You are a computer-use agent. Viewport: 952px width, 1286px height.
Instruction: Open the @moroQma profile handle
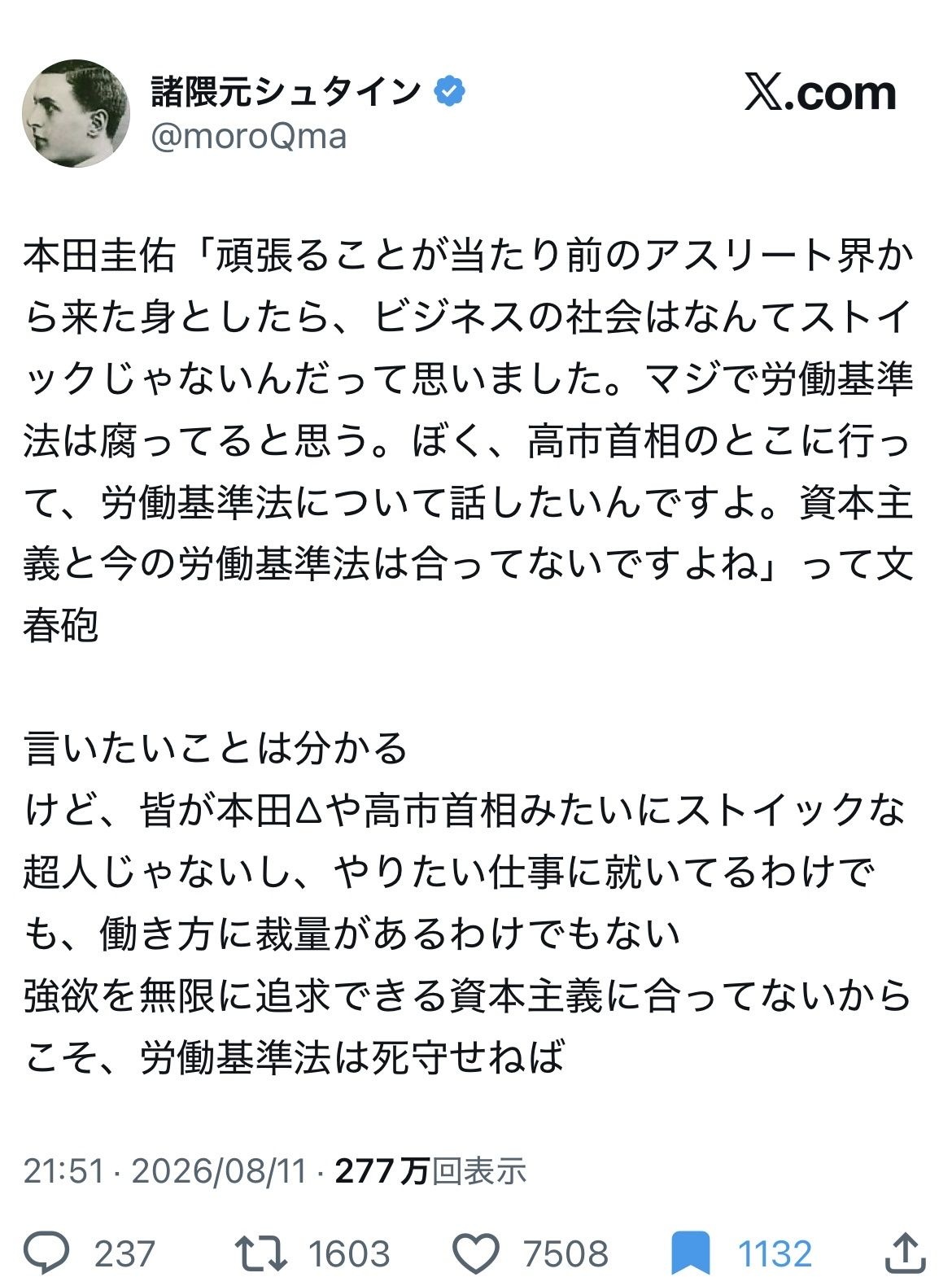[x=249, y=136]
